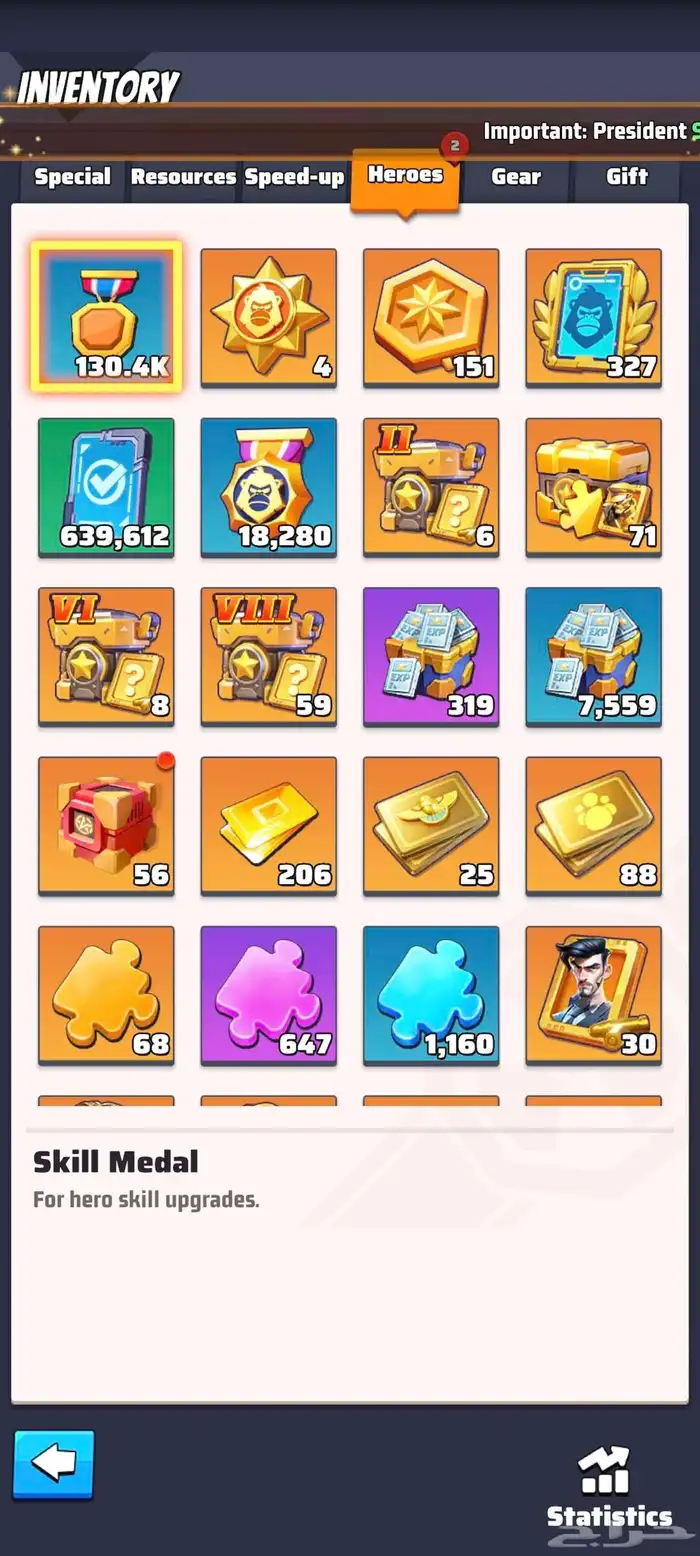Open the Gift tab
The height and width of the screenshot is (1556, 700).
coord(627,177)
